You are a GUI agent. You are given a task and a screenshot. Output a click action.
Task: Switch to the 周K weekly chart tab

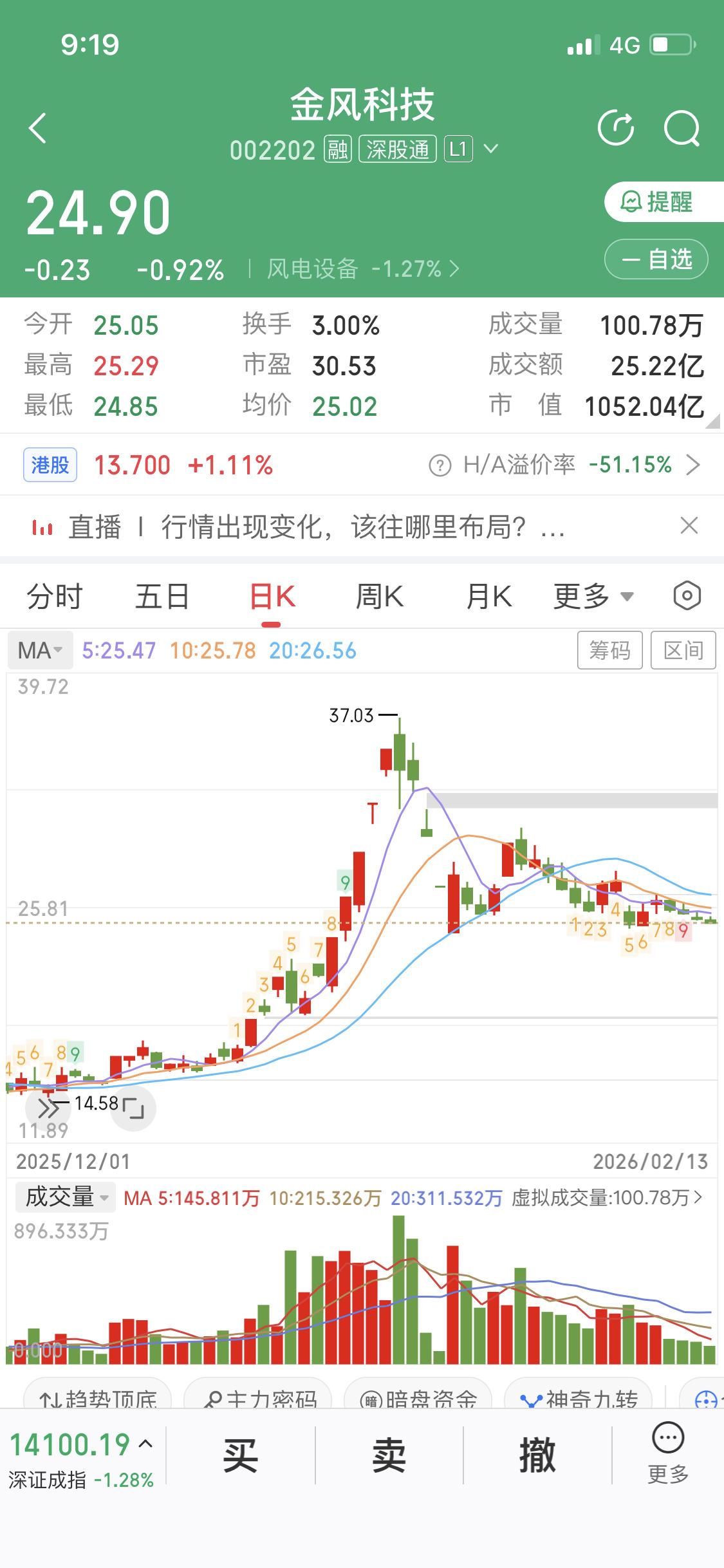tap(380, 595)
